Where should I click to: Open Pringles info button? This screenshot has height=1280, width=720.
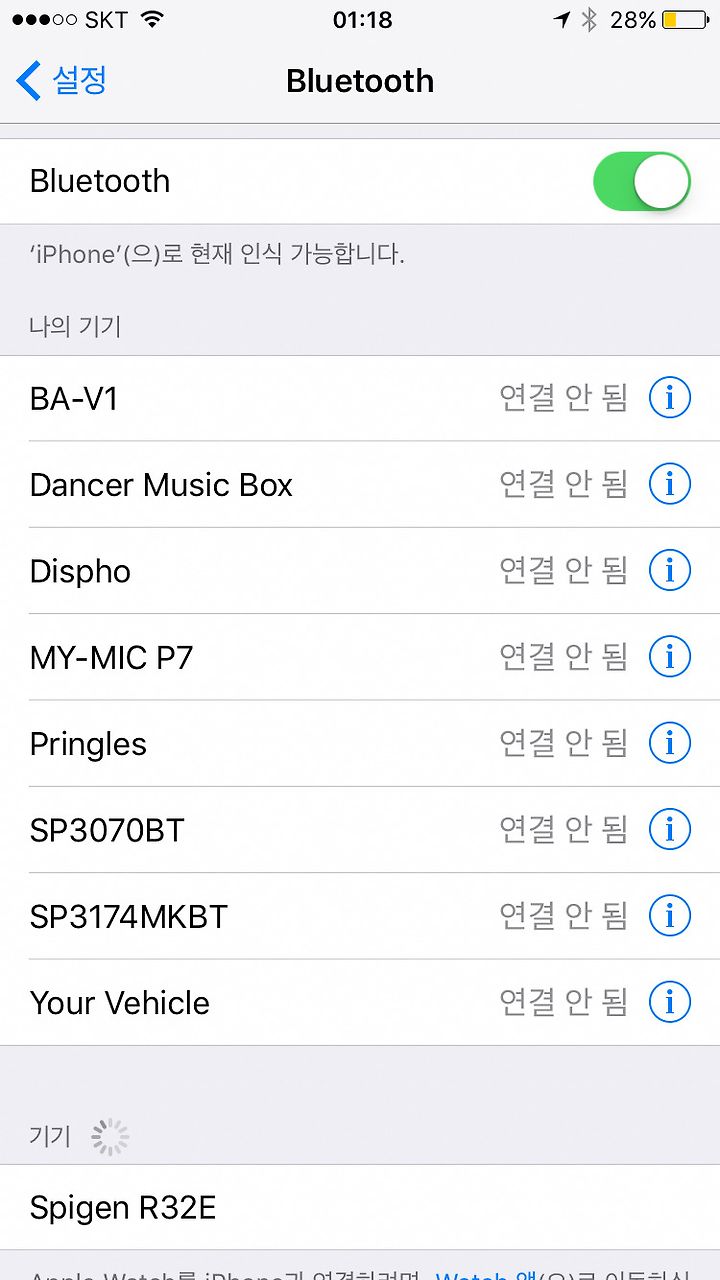click(670, 743)
